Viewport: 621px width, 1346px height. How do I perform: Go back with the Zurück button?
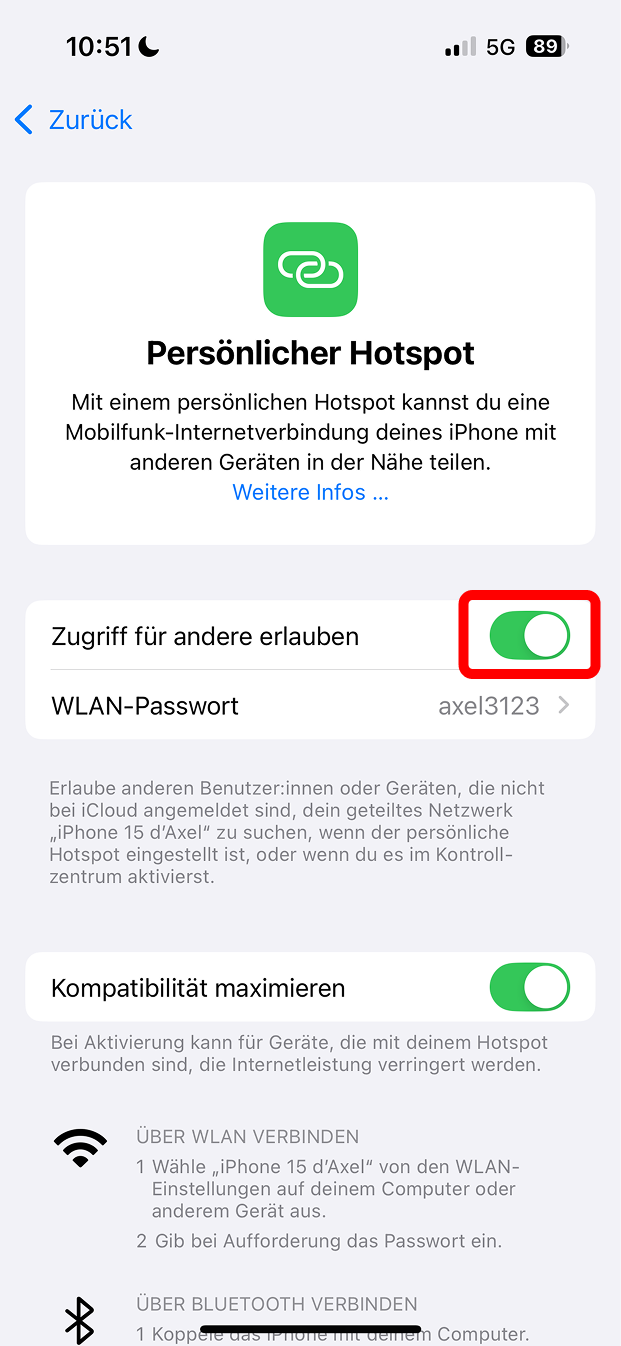coord(74,120)
